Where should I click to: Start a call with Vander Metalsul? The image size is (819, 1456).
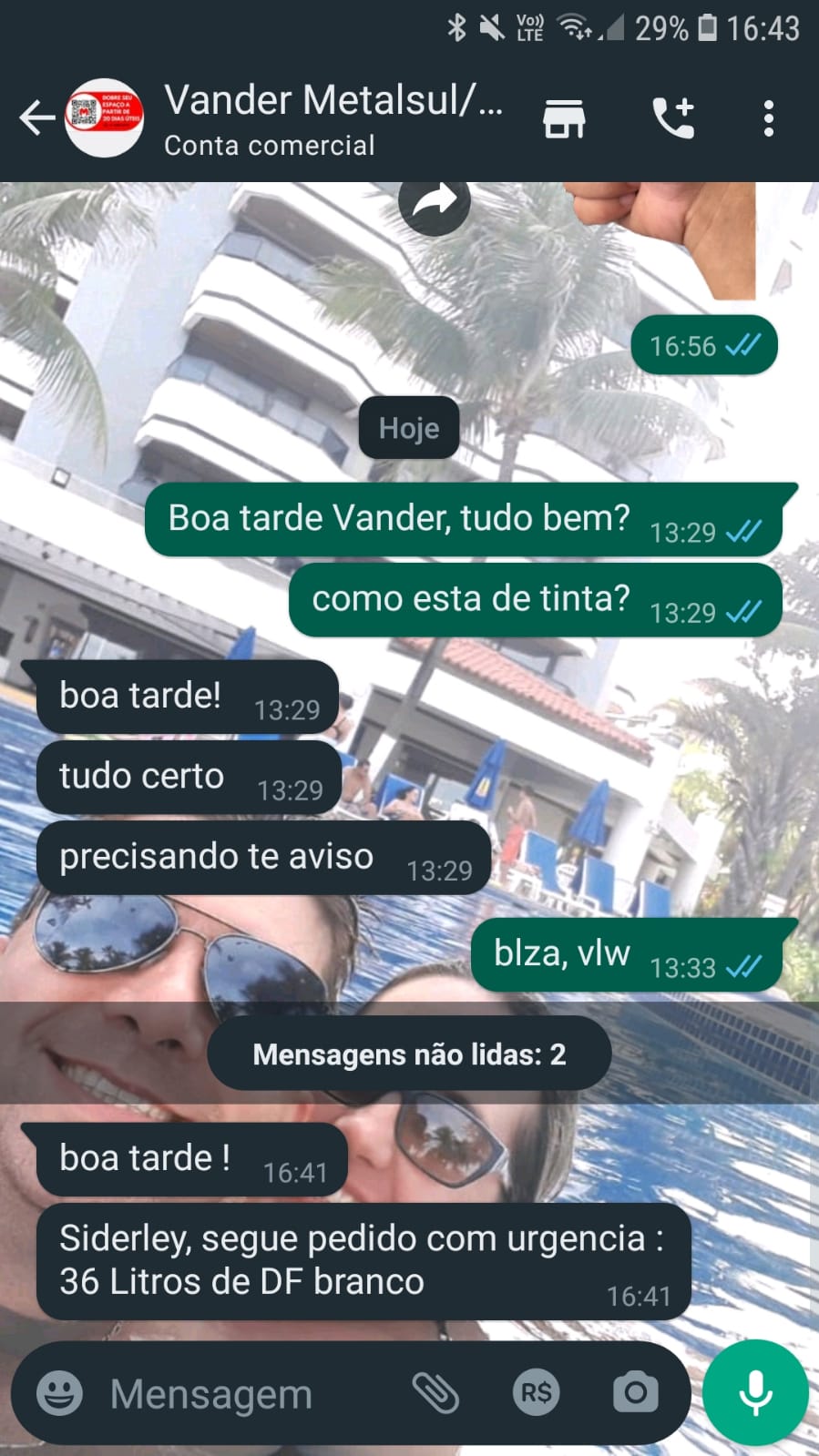[x=673, y=118]
